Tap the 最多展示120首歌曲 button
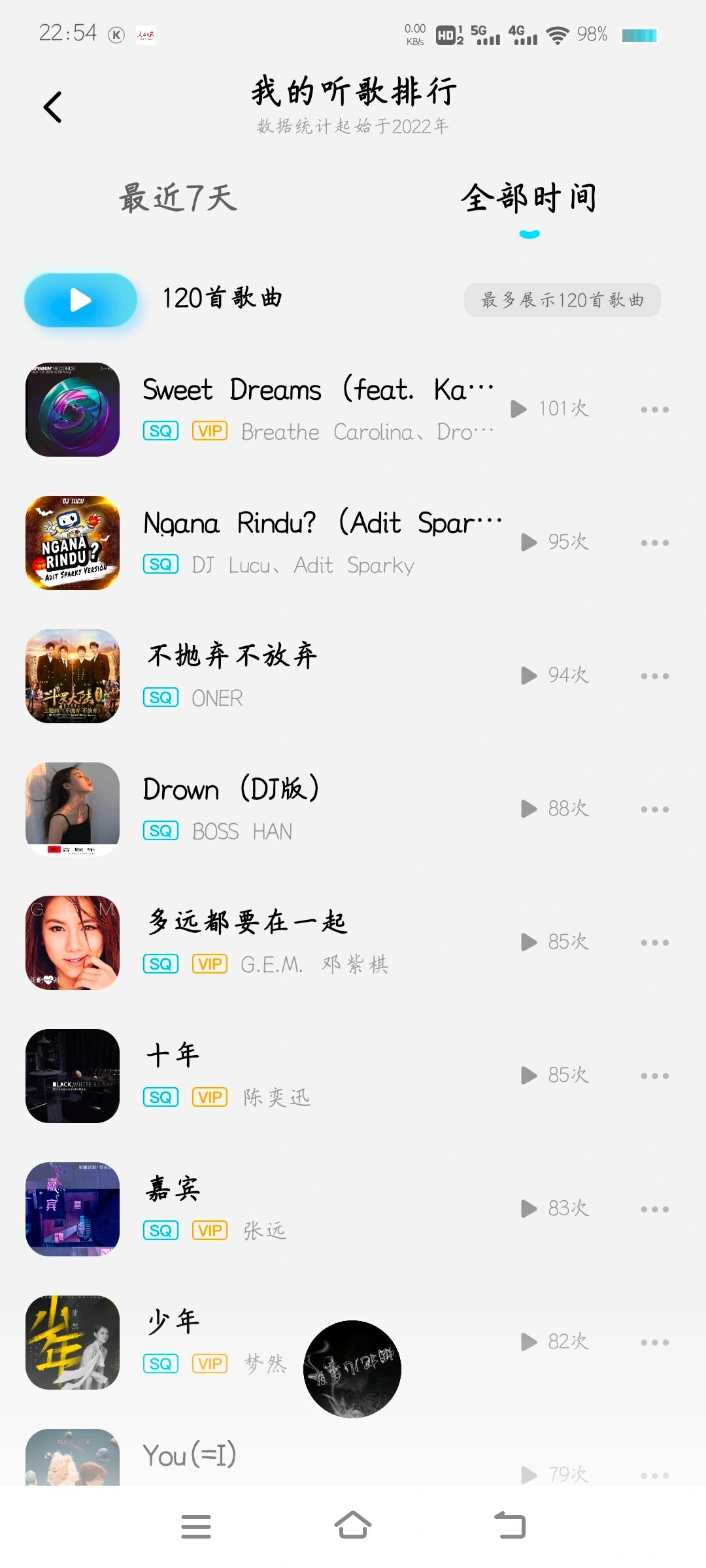Image resolution: width=706 pixels, height=1568 pixels. 562,300
